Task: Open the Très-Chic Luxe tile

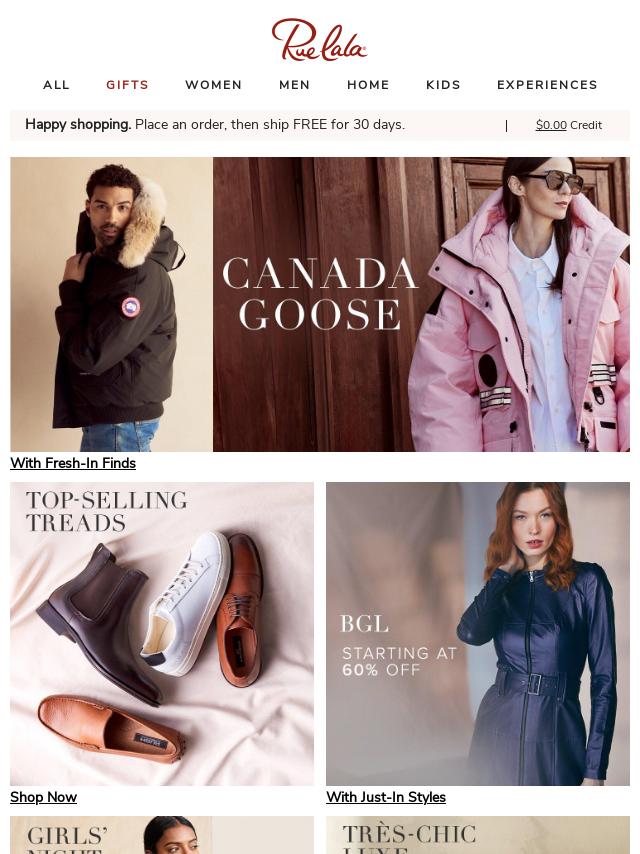Action: tap(478, 836)
